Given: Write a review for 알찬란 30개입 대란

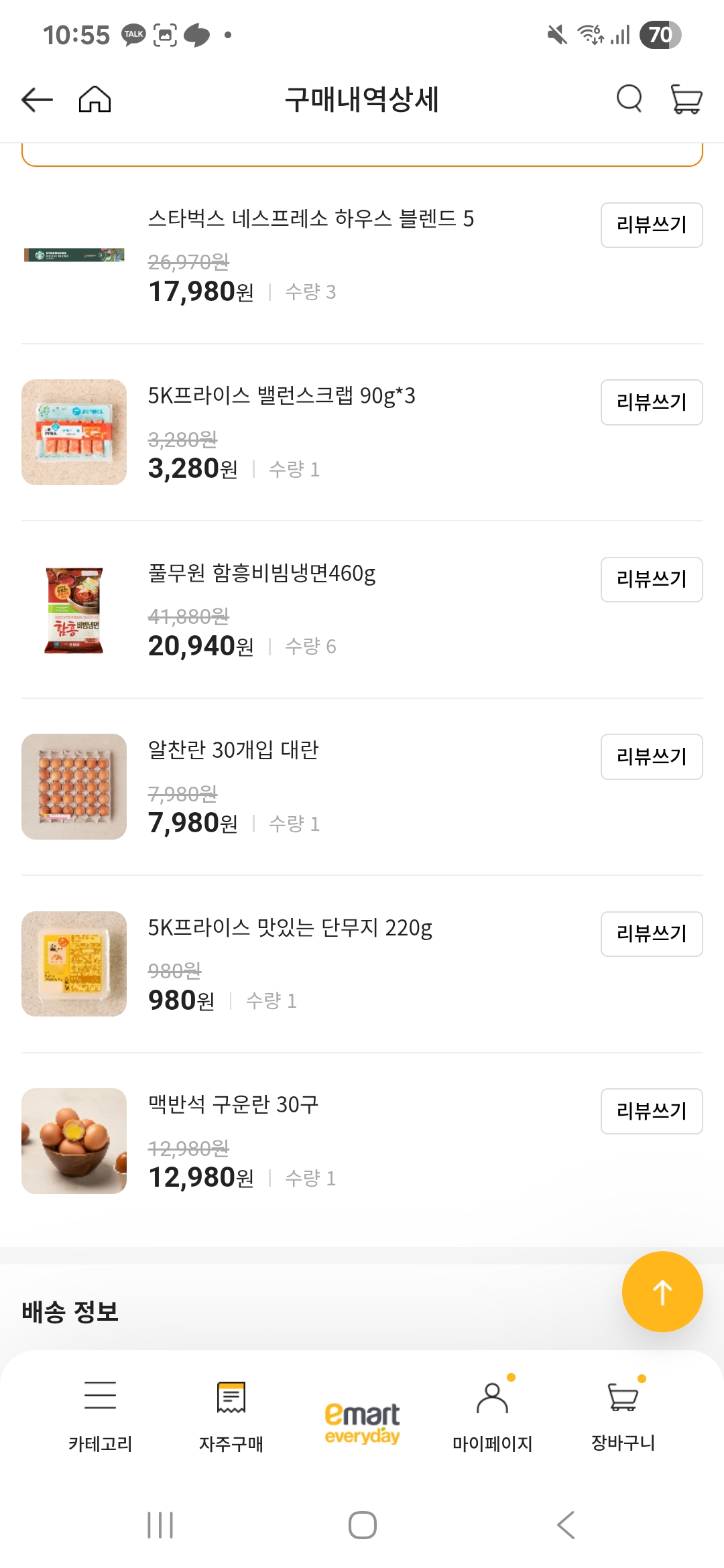Looking at the screenshot, I should 651,757.
